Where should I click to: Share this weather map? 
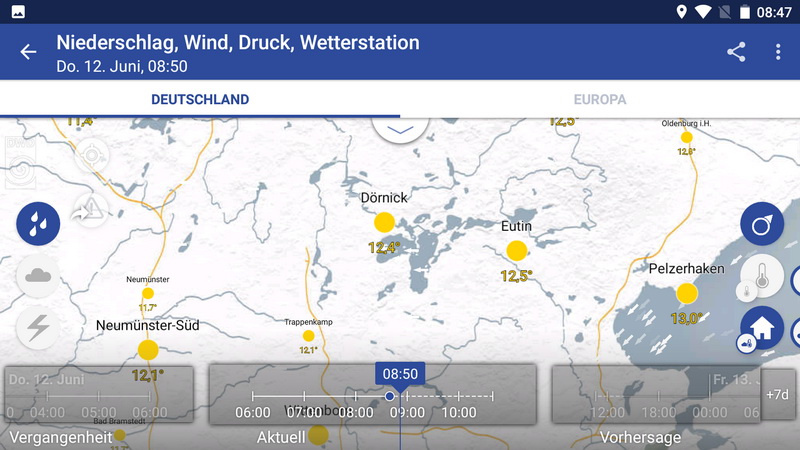[x=736, y=52]
